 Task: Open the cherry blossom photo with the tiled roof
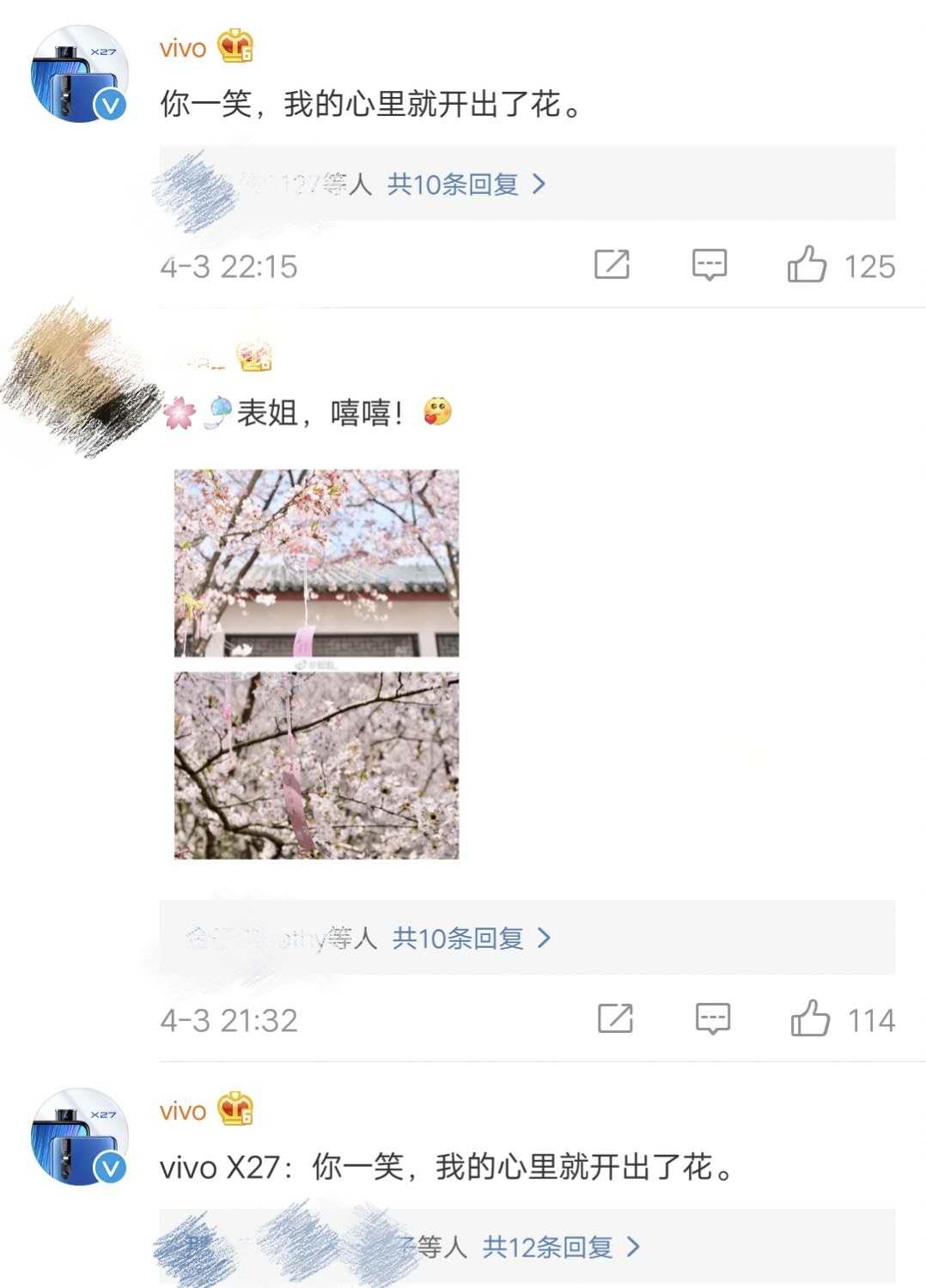(316, 562)
